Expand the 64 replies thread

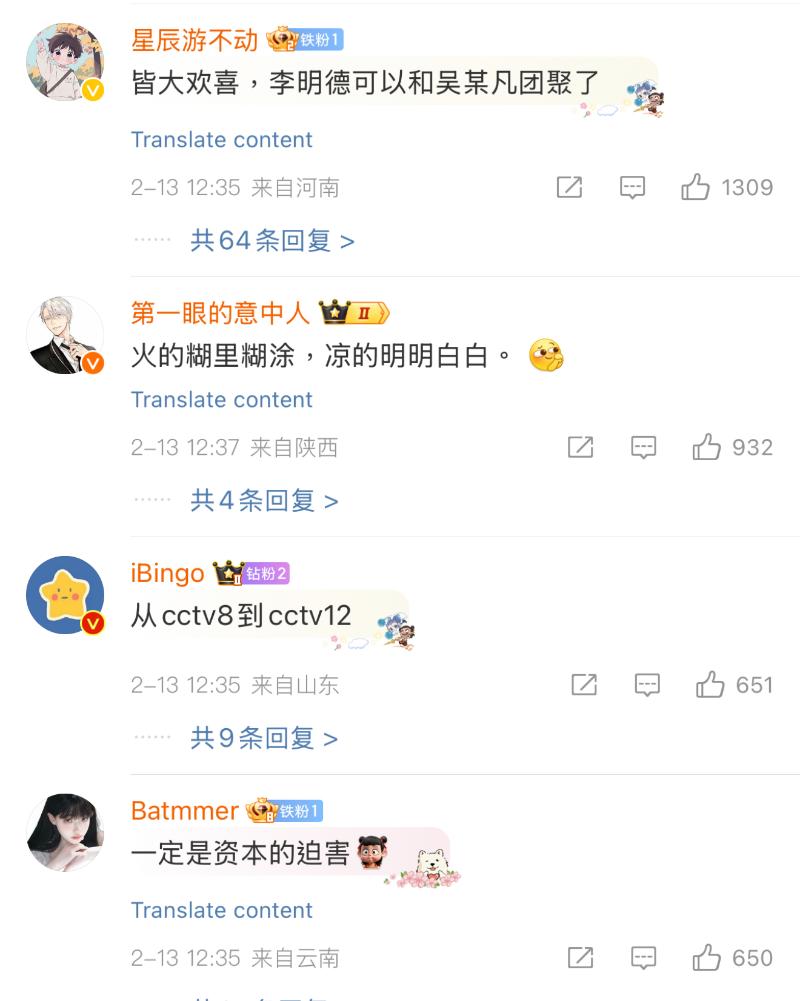[x=272, y=241]
